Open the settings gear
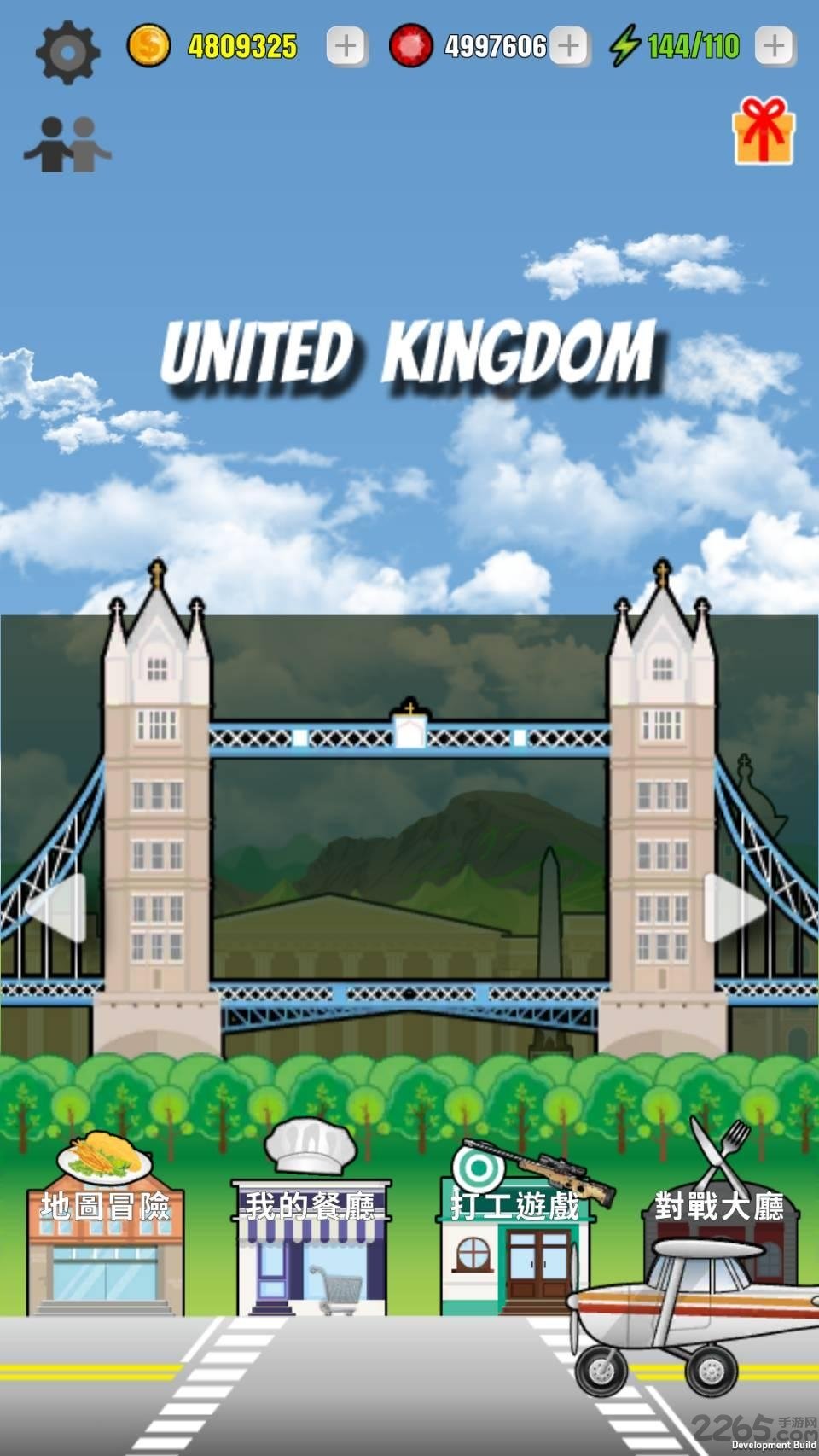Screen dimensions: 819x1456 pyautogui.click(x=67, y=51)
